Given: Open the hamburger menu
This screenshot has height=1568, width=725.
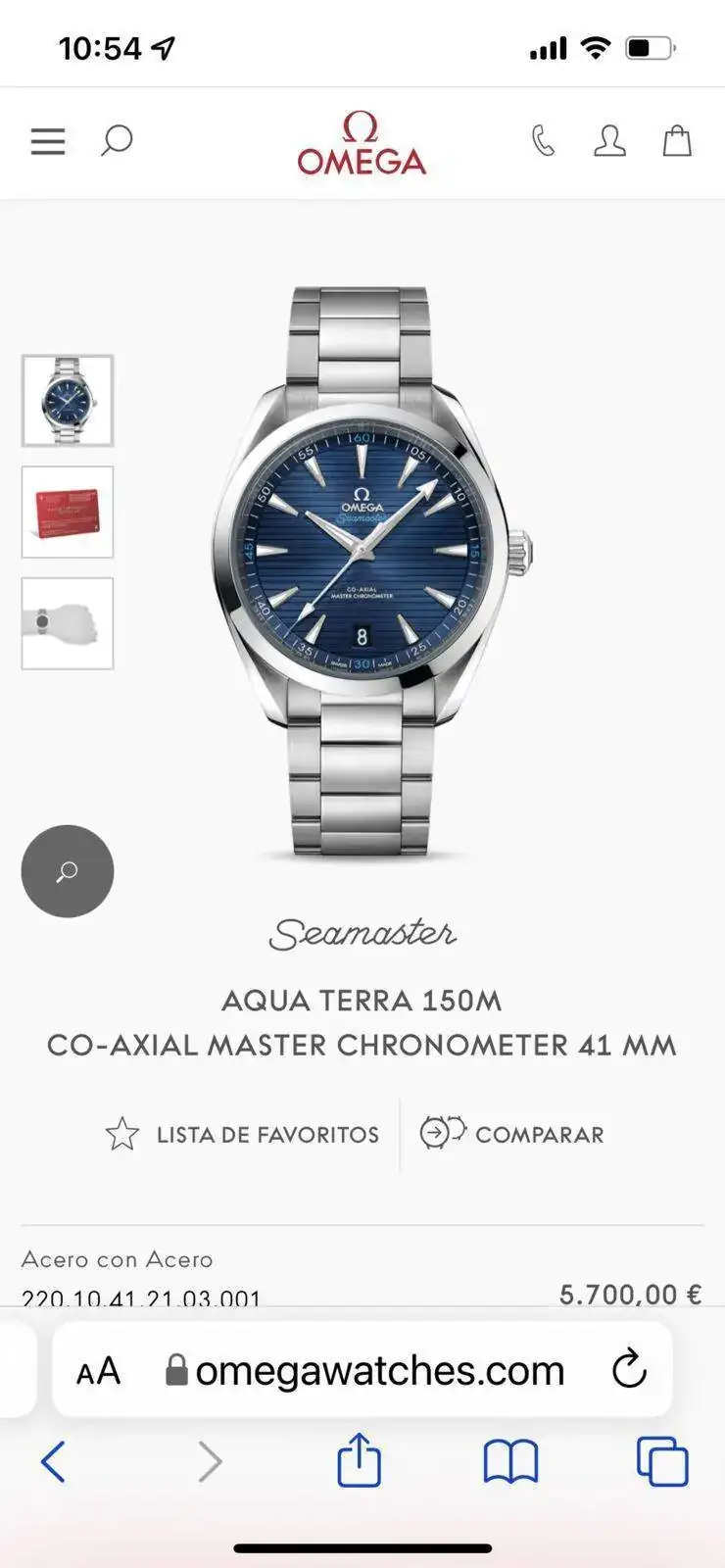Looking at the screenshot, I should (47, 141).
